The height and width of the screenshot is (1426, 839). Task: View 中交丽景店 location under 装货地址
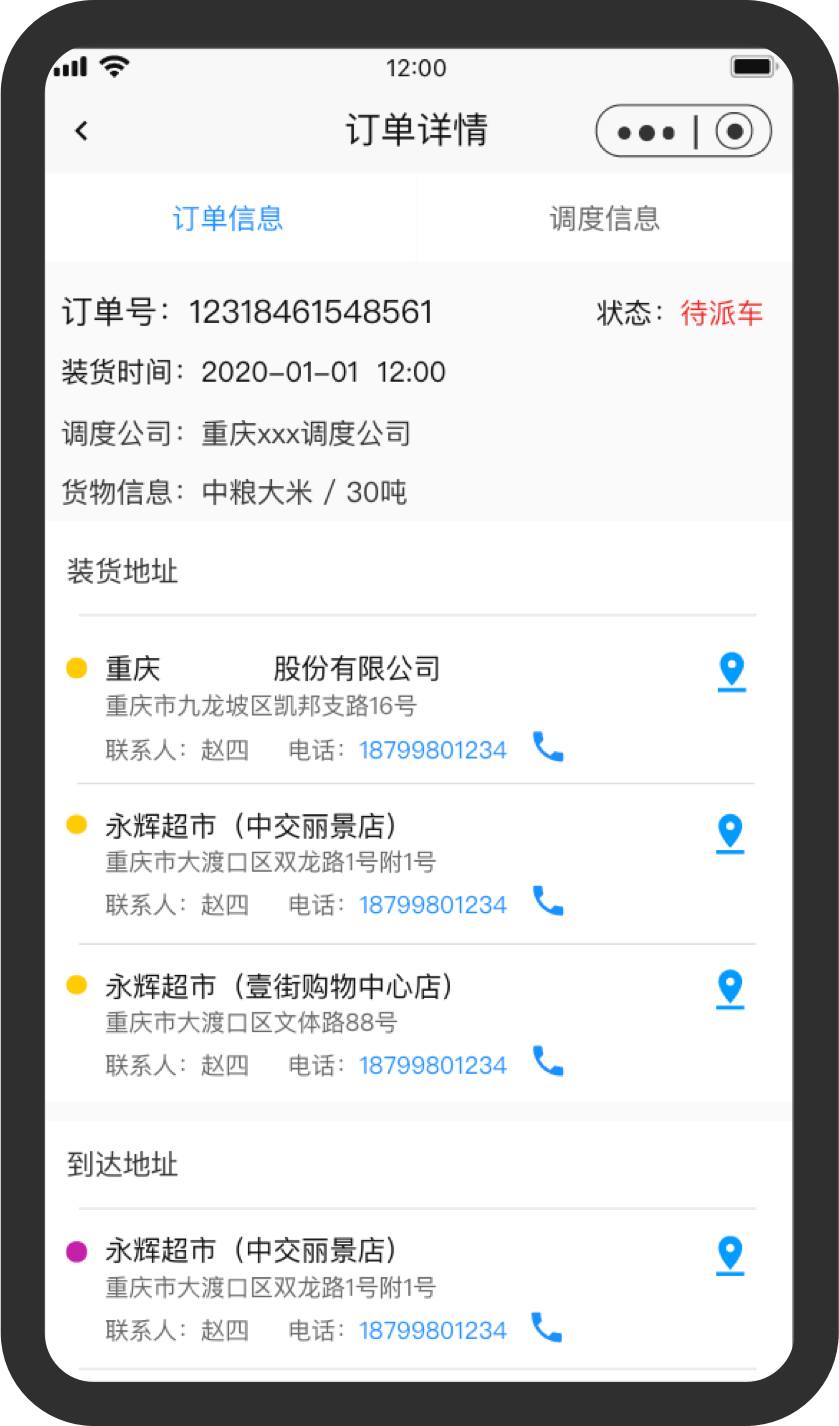click(x=731, y=833)
